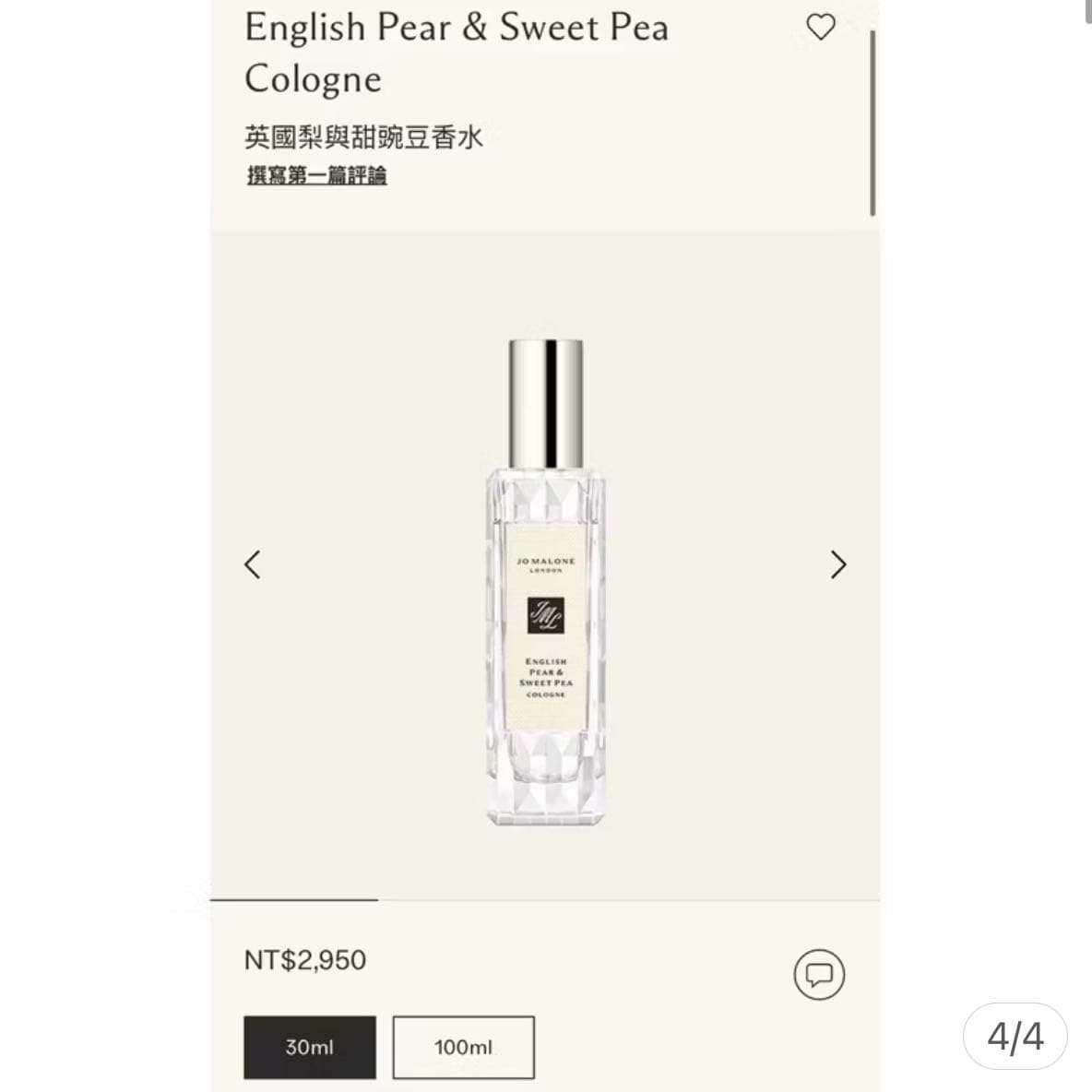1092x1092 pixels.
Task: Open the live chat bubble
Action: [x=819, y=974]
